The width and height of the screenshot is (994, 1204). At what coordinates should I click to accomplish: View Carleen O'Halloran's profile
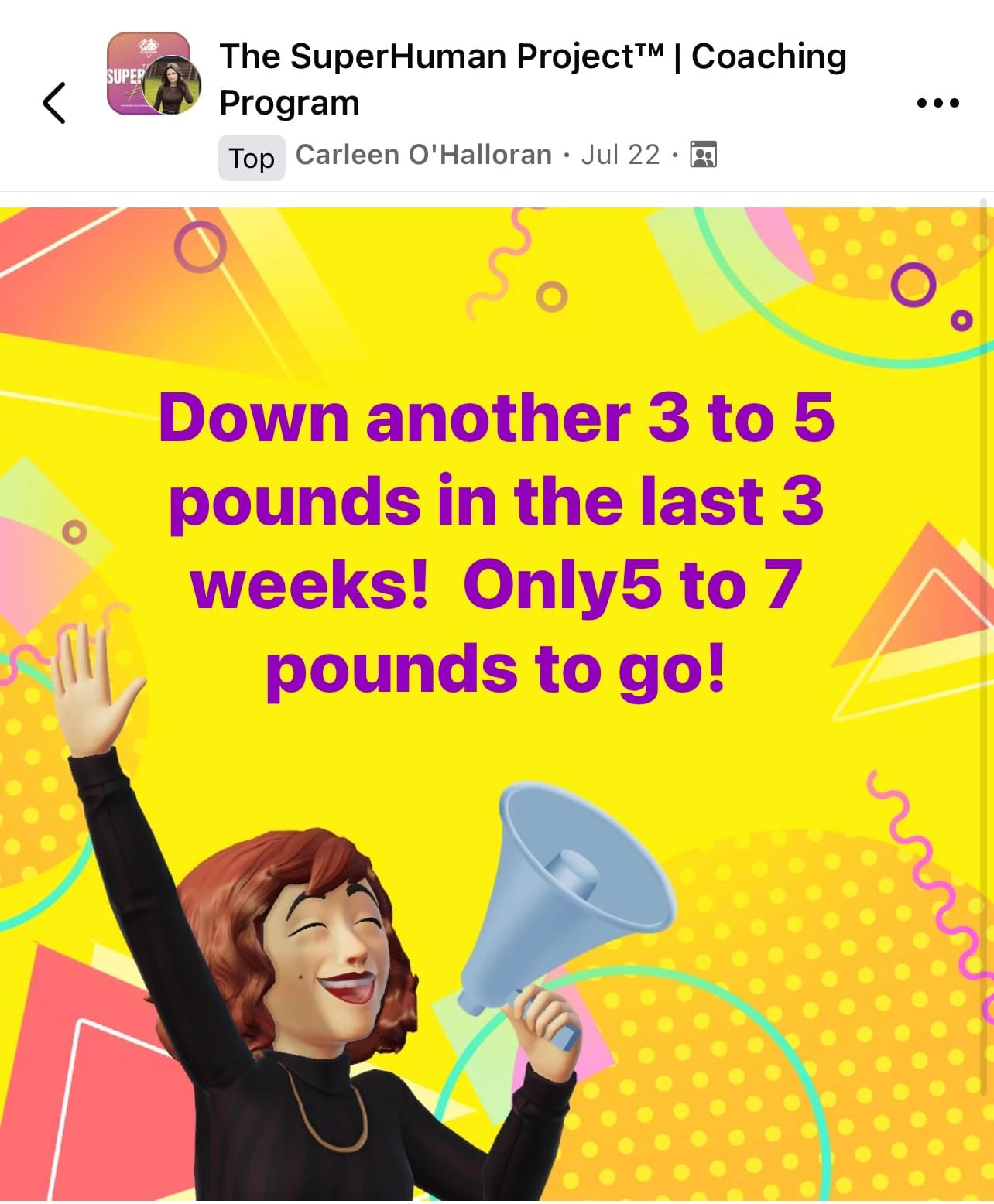423,156
